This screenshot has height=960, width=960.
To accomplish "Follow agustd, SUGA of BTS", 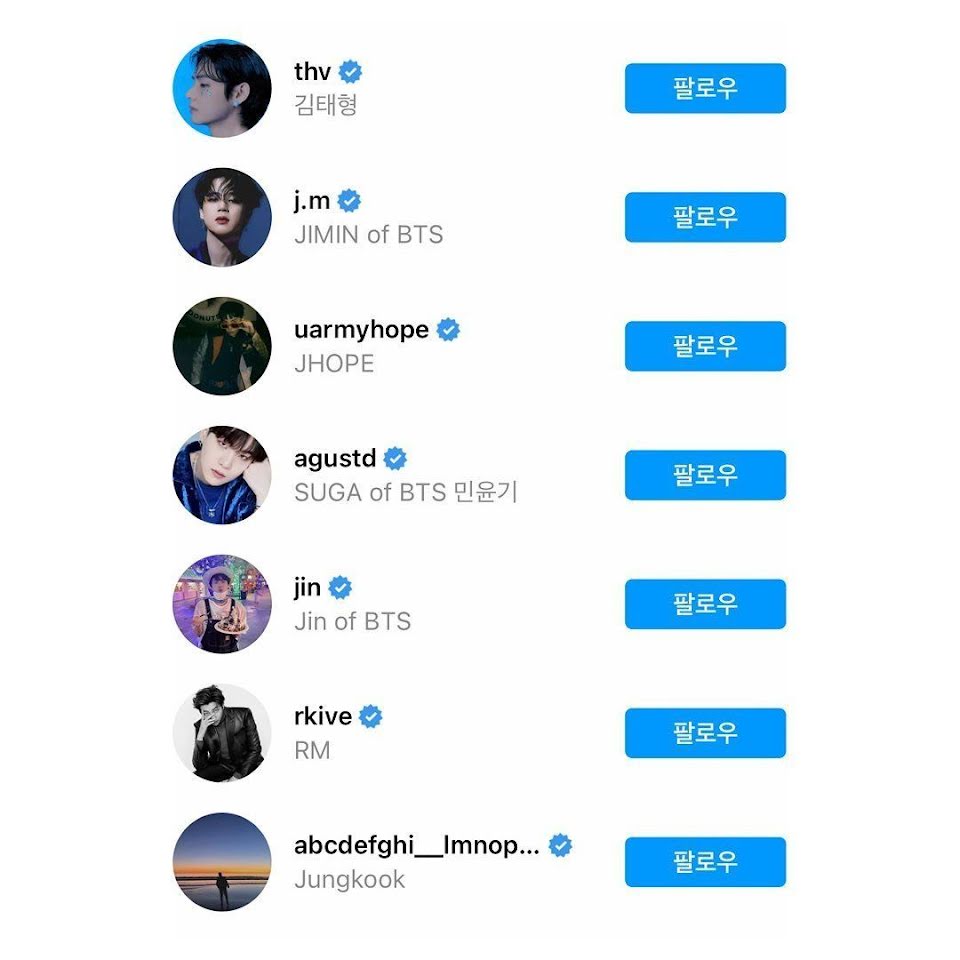I will [705, 475].
